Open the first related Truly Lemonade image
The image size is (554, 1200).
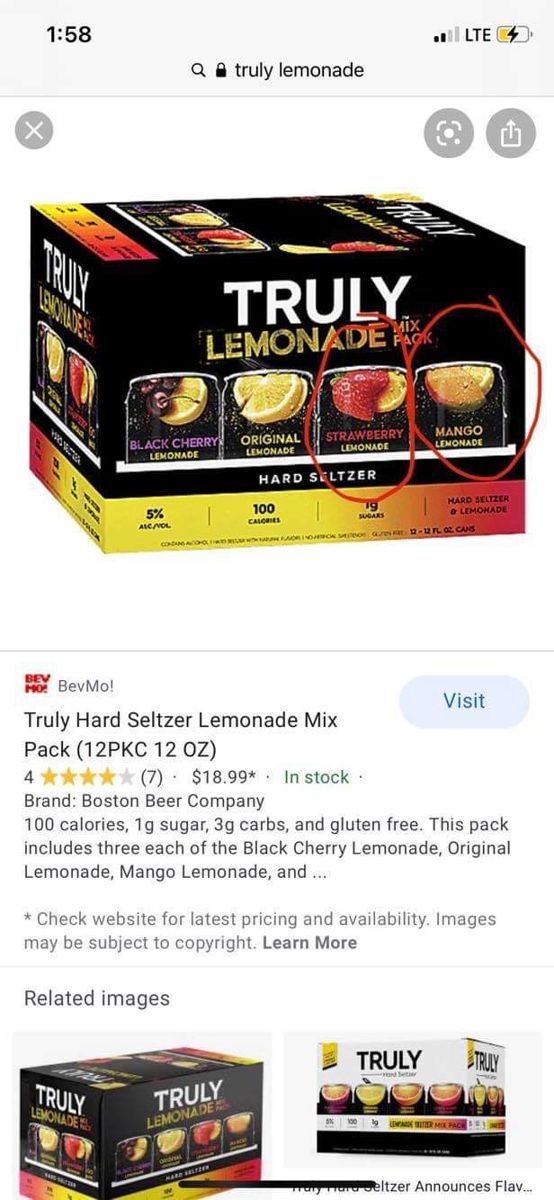(x=142, y=1116)
